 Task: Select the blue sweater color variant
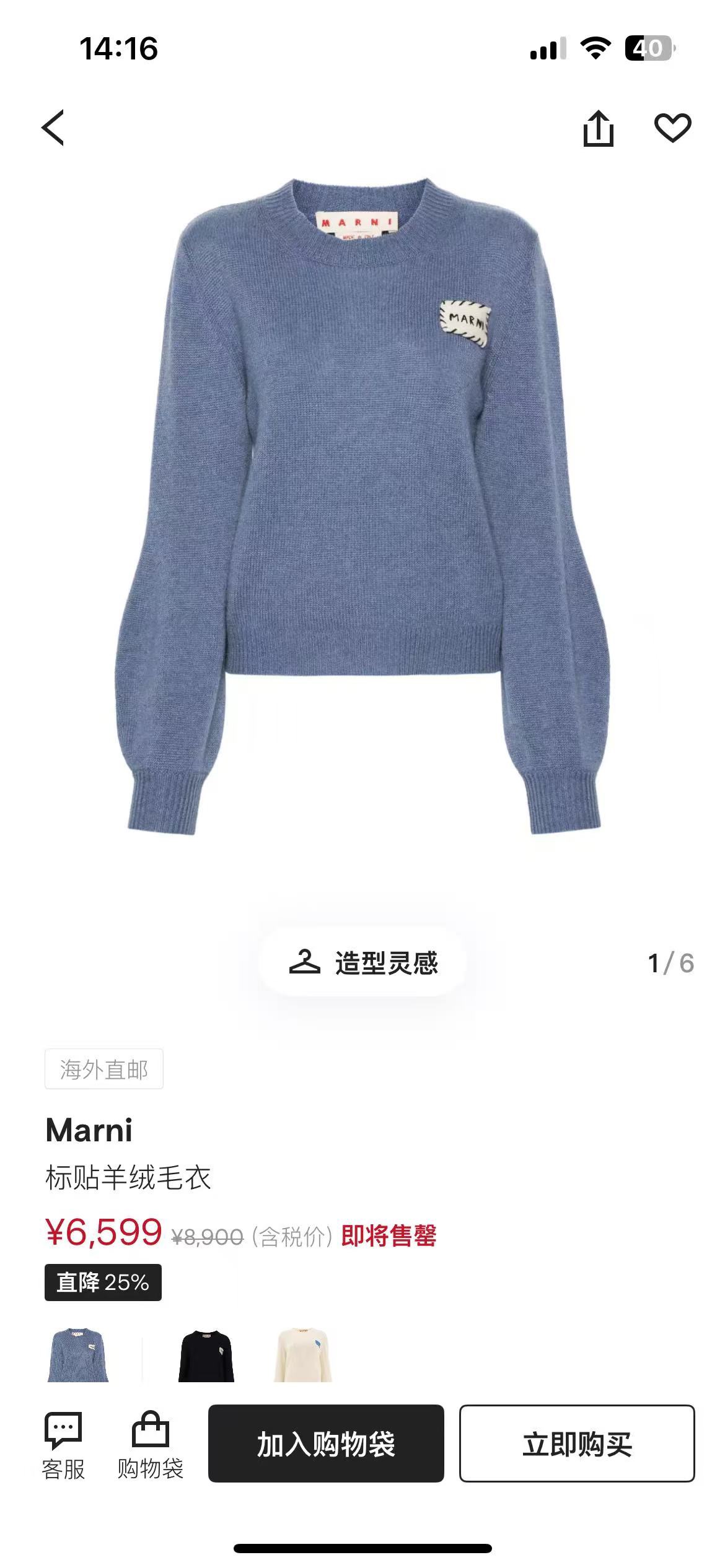(x=78, y=1356)
